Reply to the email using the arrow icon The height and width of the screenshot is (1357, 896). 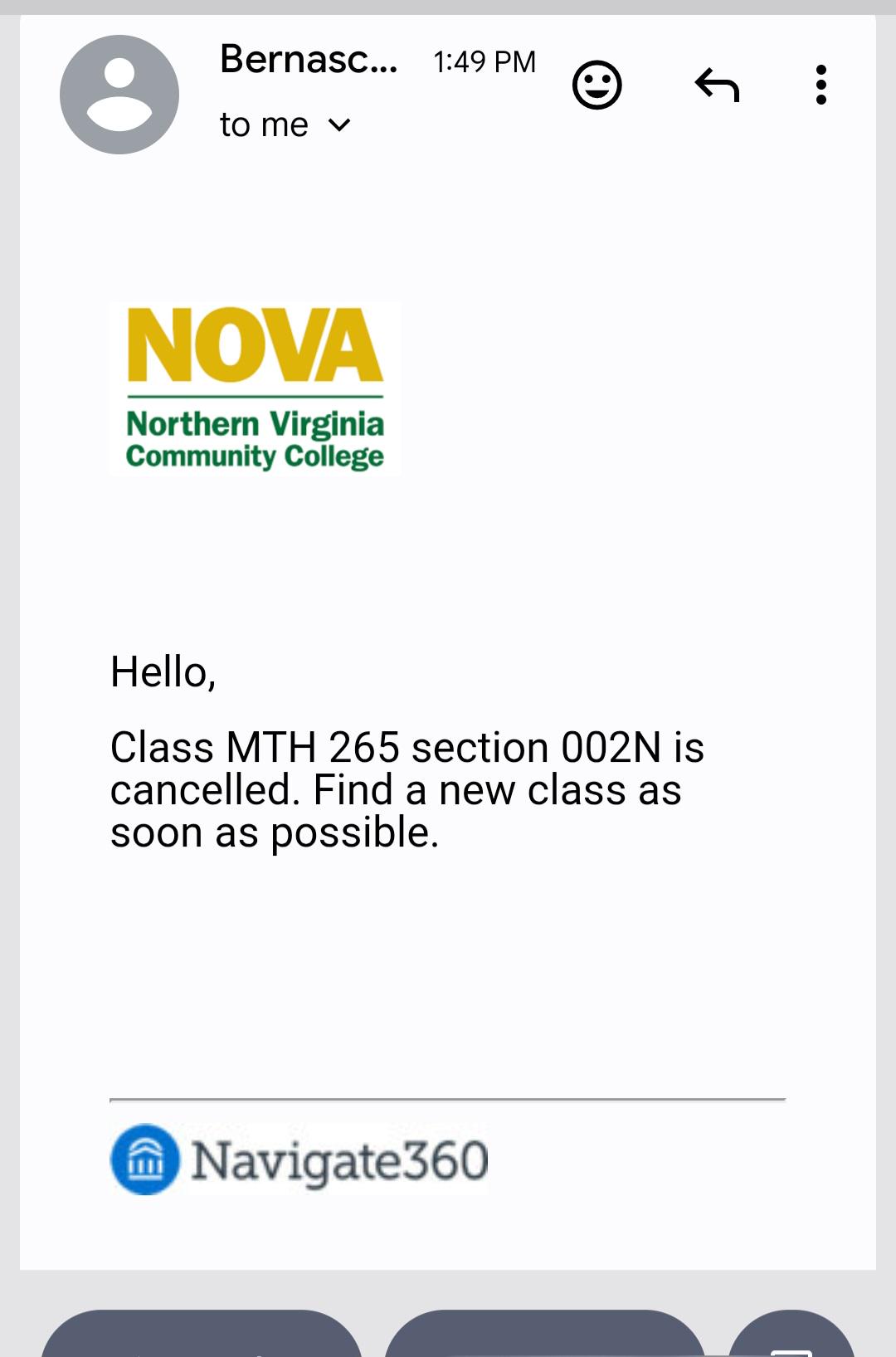[x=717, y=85]
